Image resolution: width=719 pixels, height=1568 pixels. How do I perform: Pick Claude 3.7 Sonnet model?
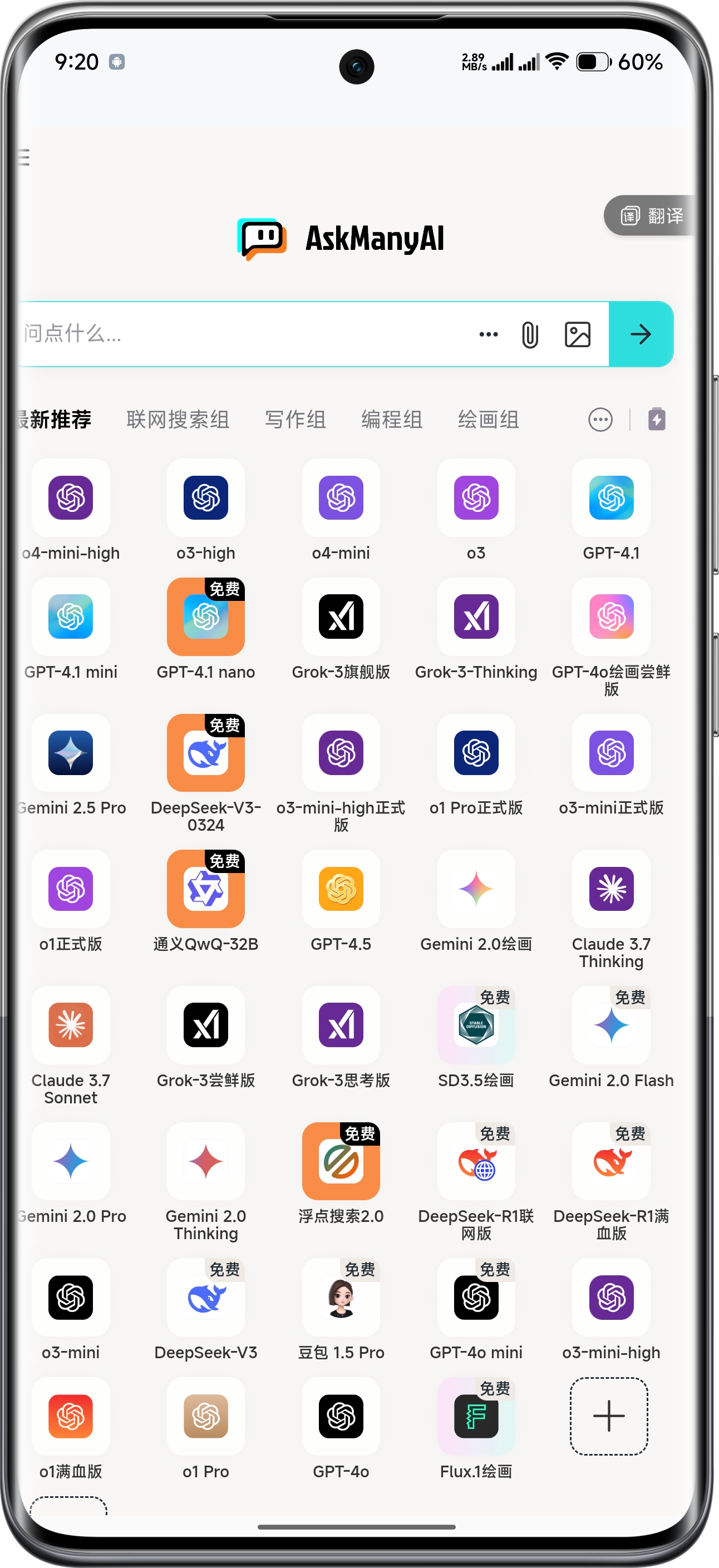(71, 1025)
